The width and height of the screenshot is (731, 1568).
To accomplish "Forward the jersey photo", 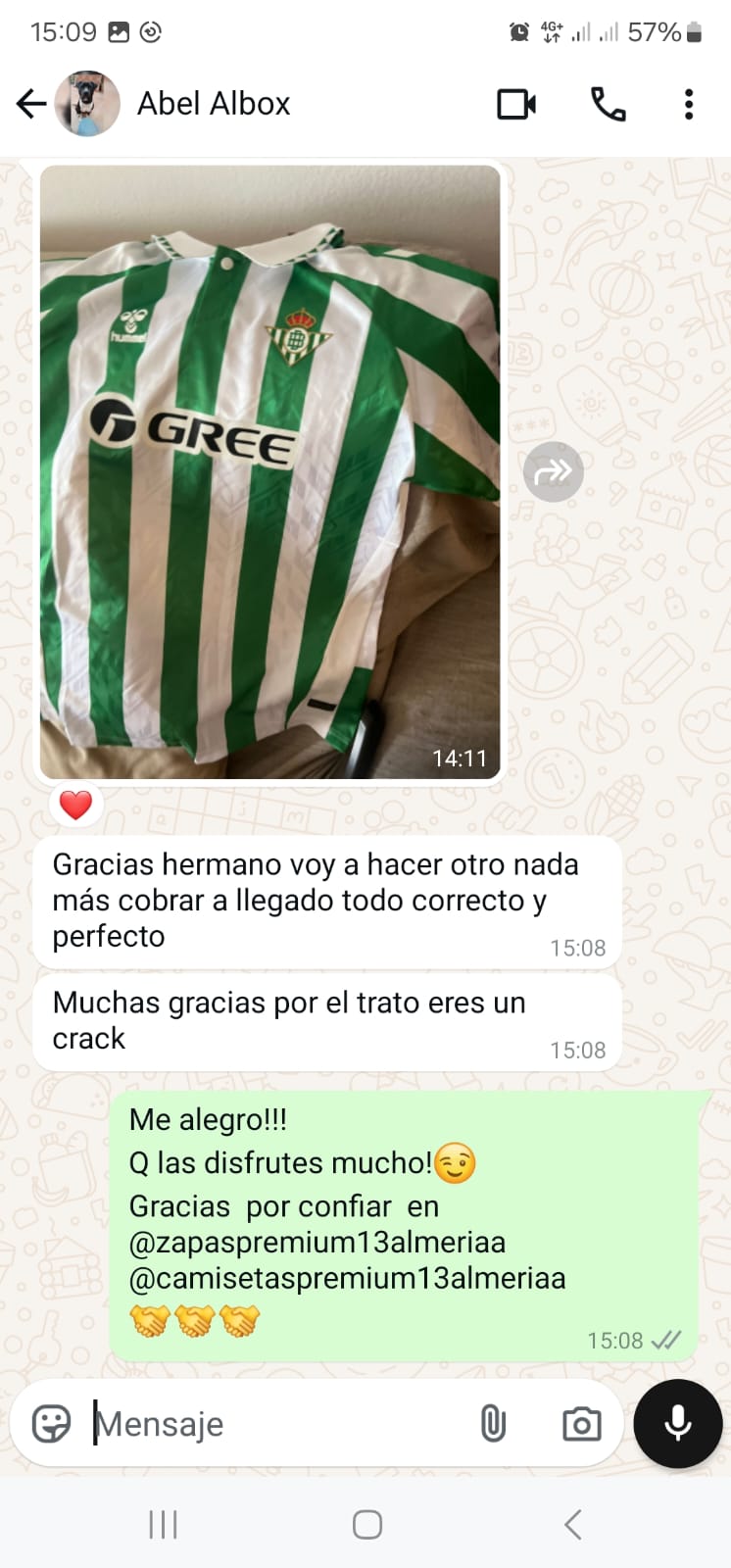I will (553, 472).
